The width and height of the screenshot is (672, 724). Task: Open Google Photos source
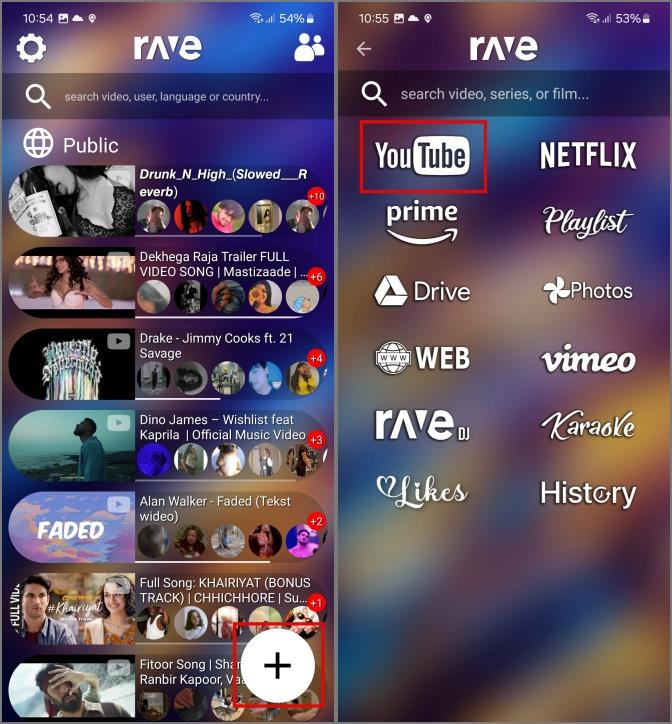pyautogui.click(x=588, y=291)
